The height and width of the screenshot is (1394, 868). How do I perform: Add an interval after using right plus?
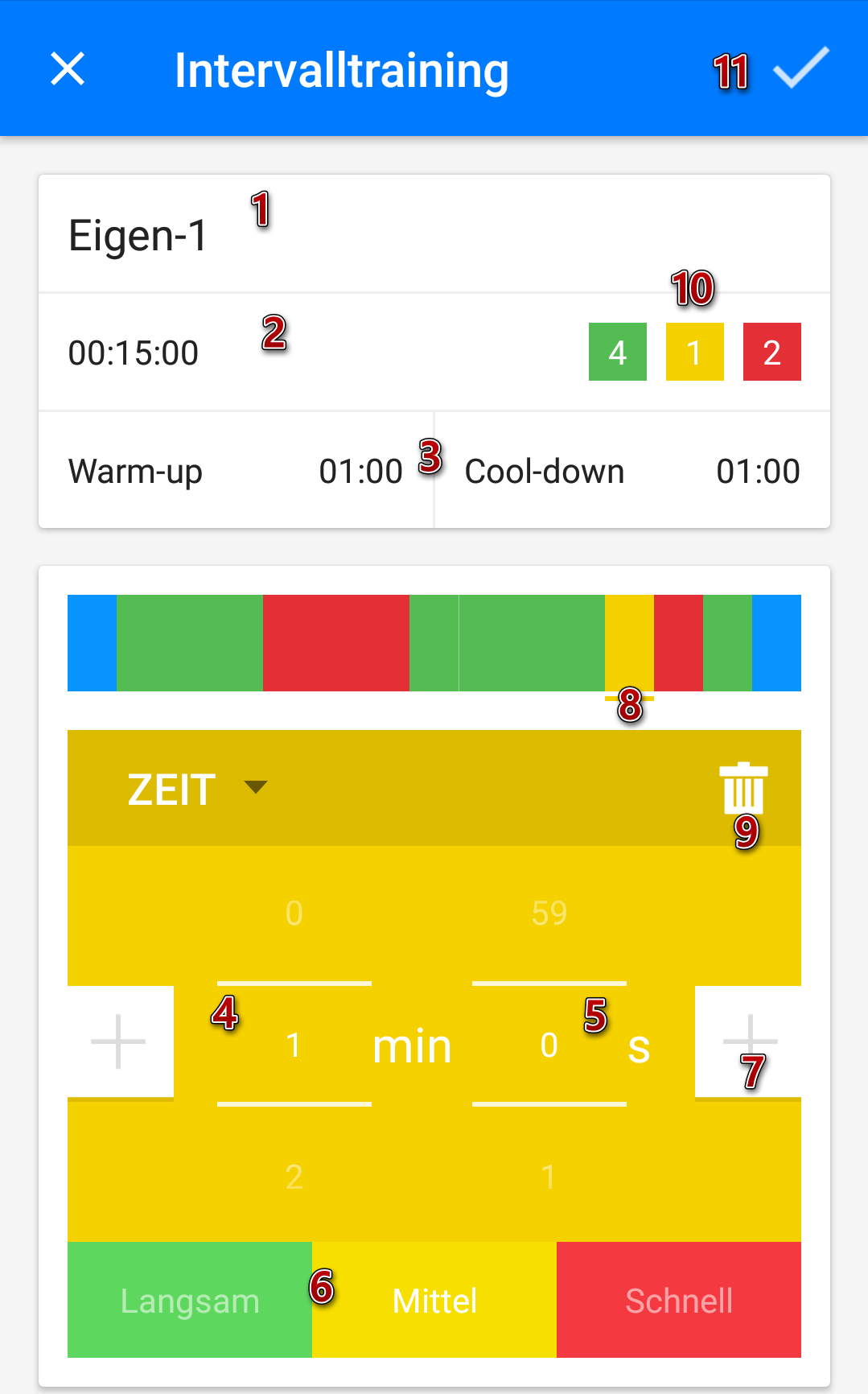(x=749, y=1041)
